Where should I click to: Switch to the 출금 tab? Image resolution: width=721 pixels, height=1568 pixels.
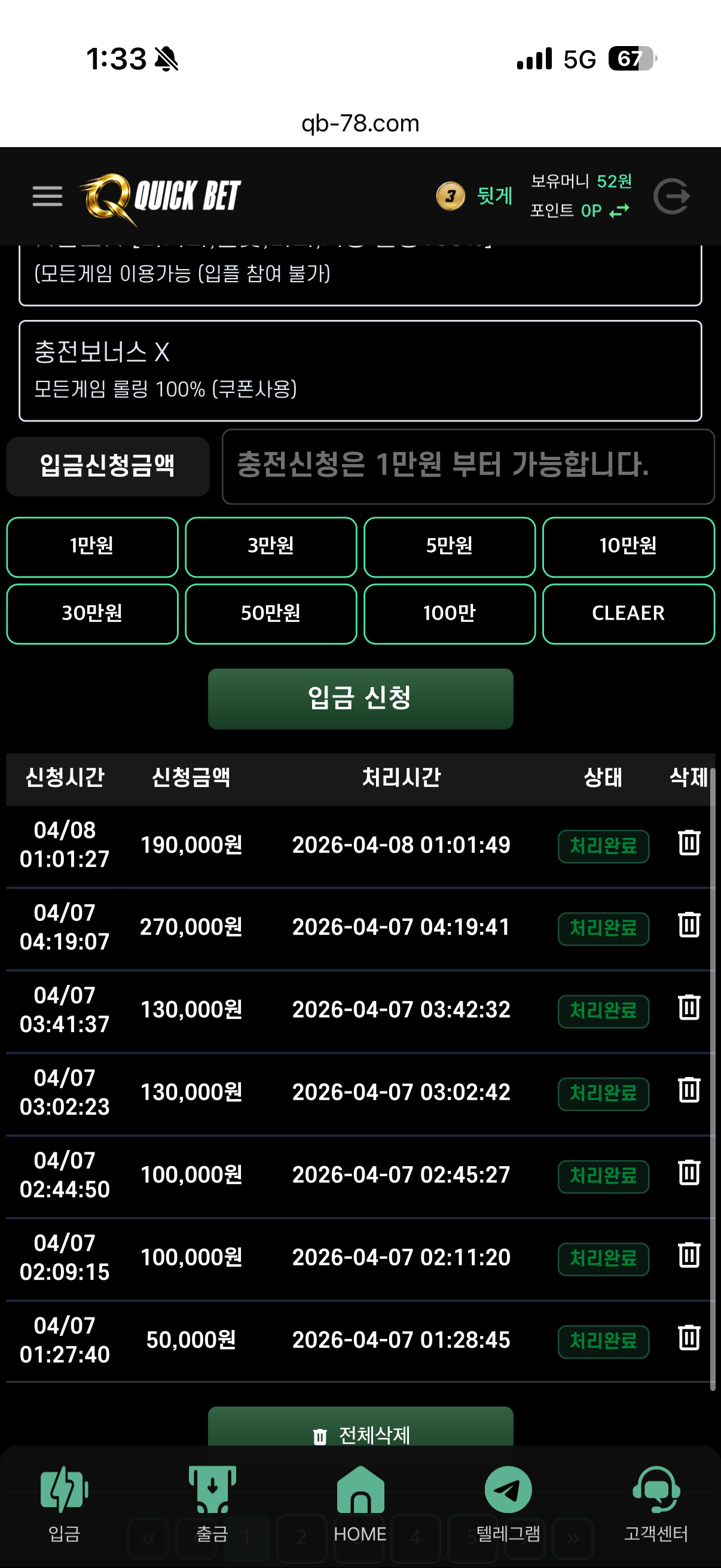point(212,1503)
